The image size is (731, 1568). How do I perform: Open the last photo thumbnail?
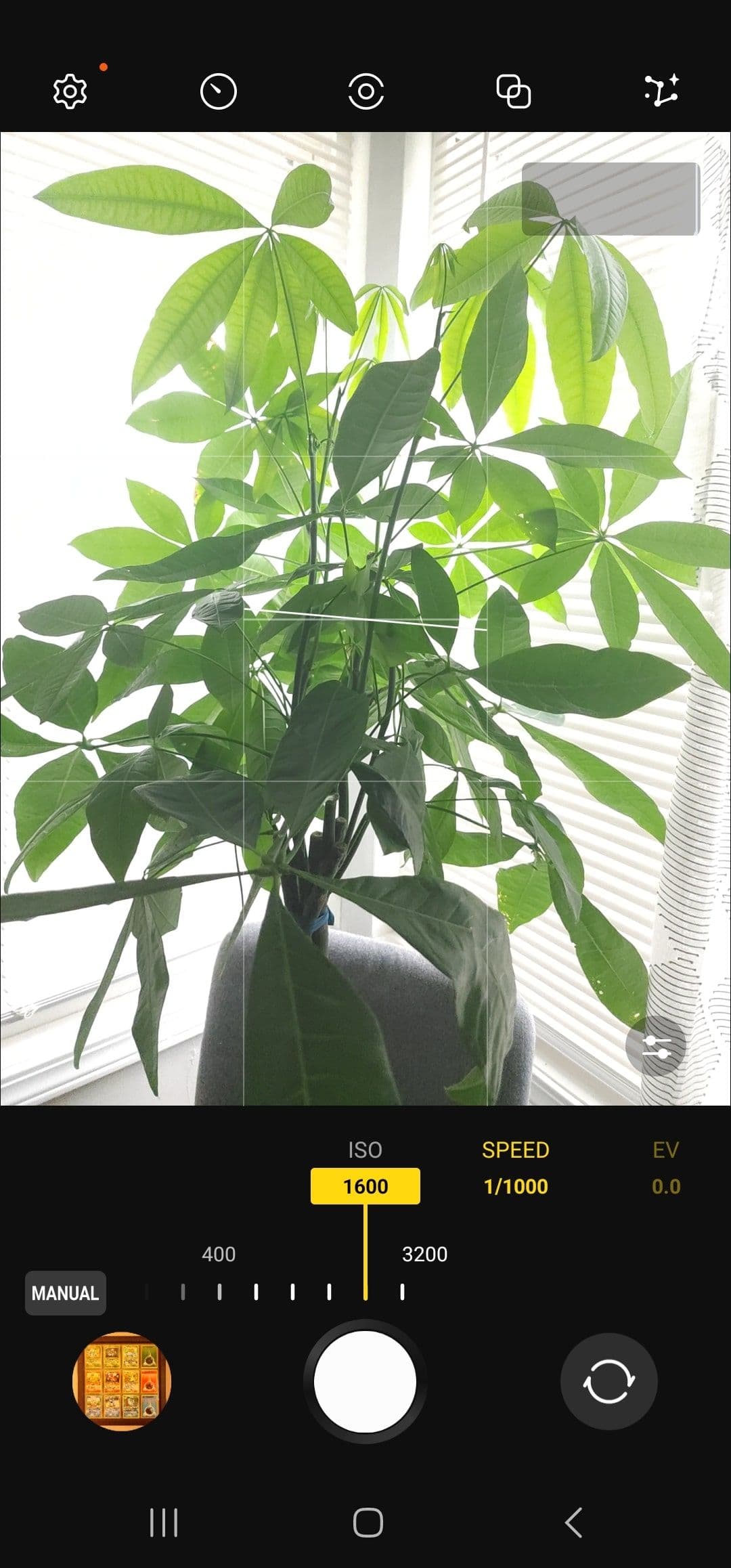122,1381
